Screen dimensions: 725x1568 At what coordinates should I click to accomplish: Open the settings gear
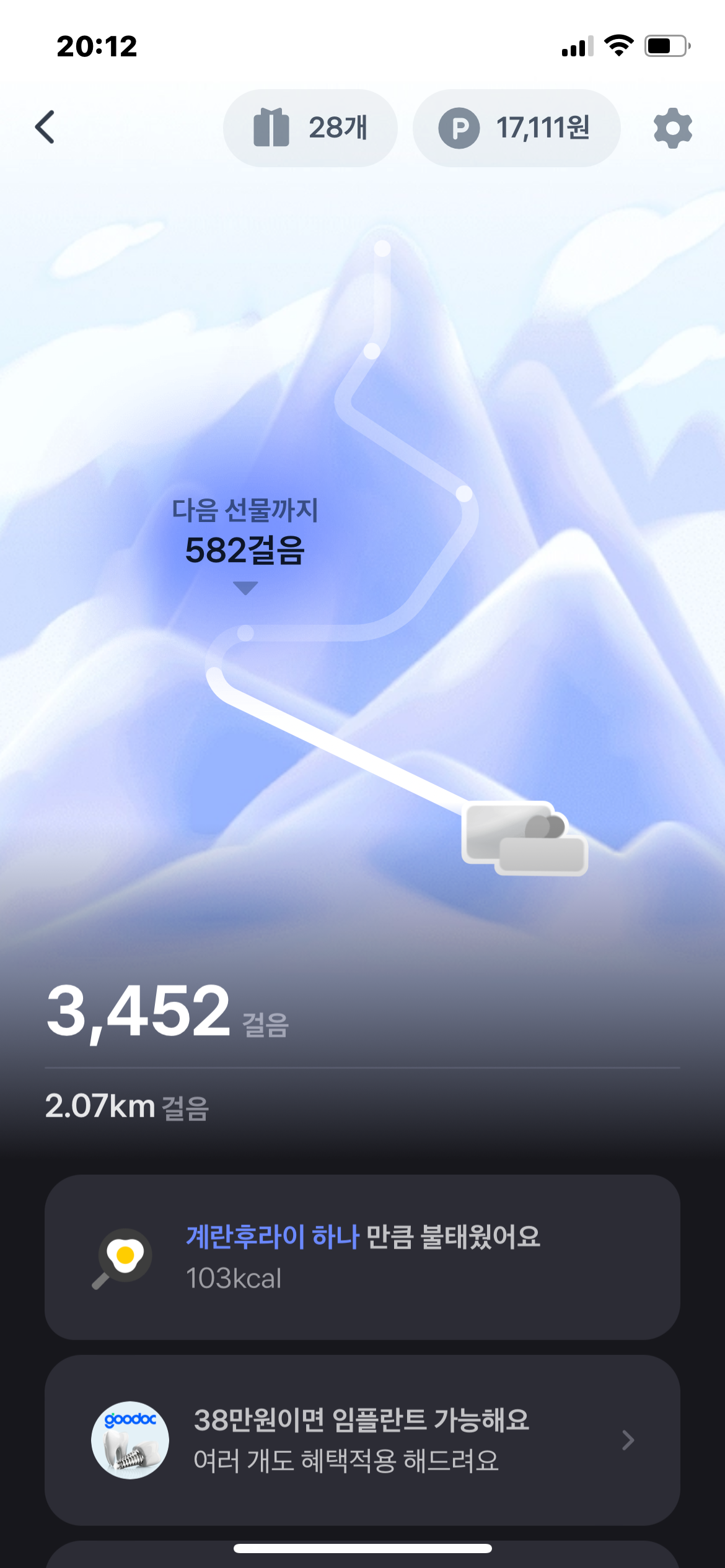(x=672, y=128)
